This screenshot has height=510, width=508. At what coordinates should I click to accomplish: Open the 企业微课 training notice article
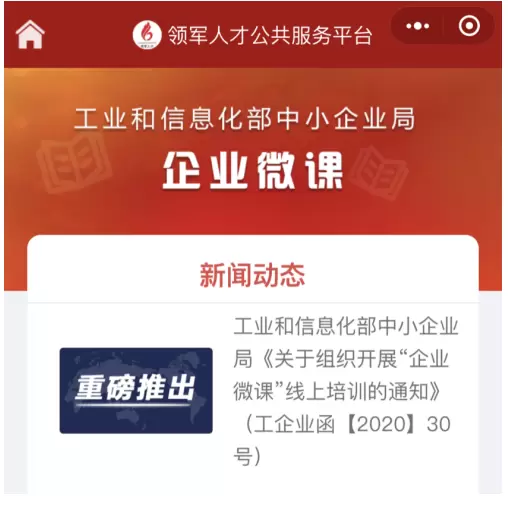346,391
